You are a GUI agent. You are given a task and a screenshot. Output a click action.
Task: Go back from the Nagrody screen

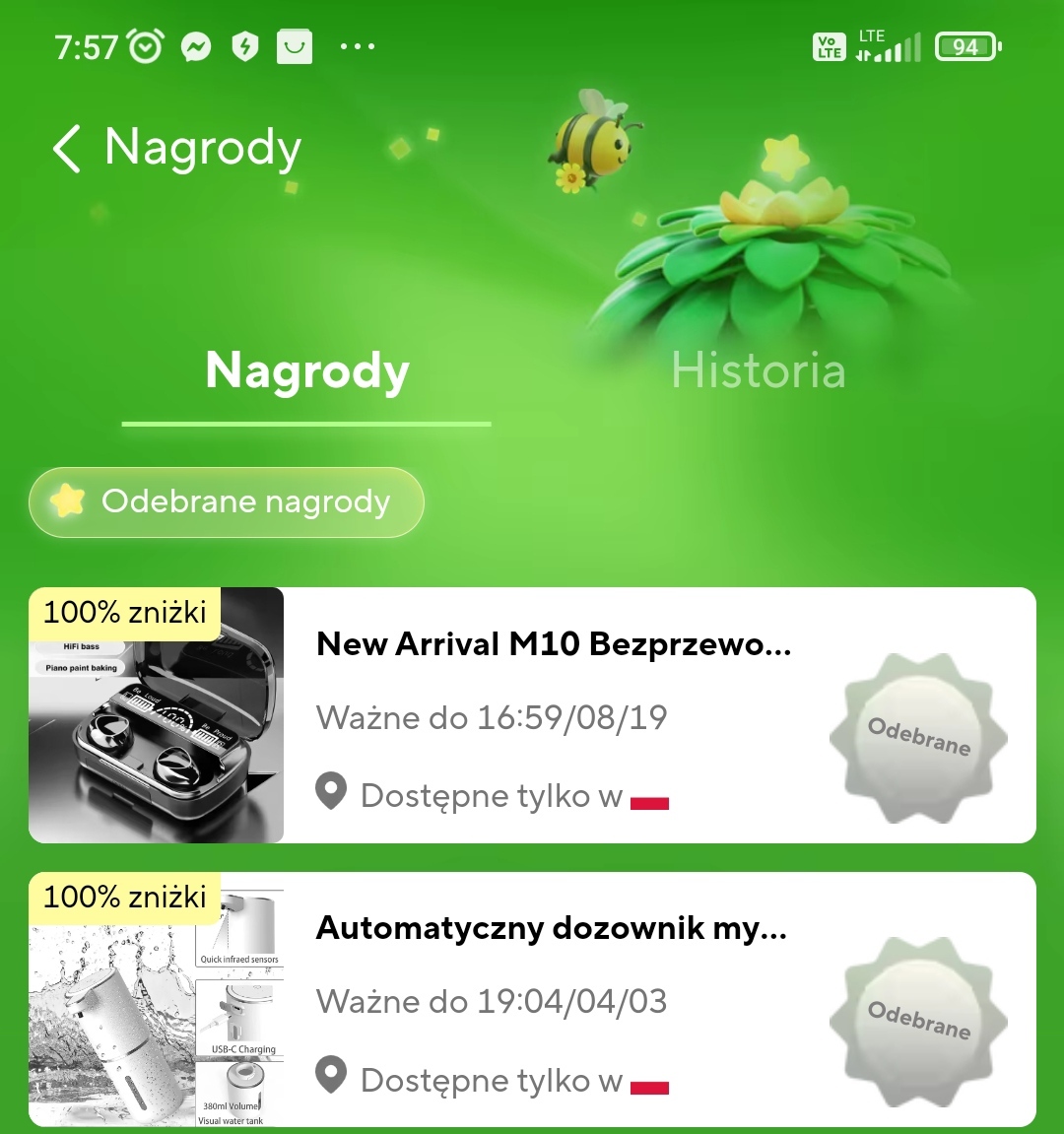(x=67, y=149)
